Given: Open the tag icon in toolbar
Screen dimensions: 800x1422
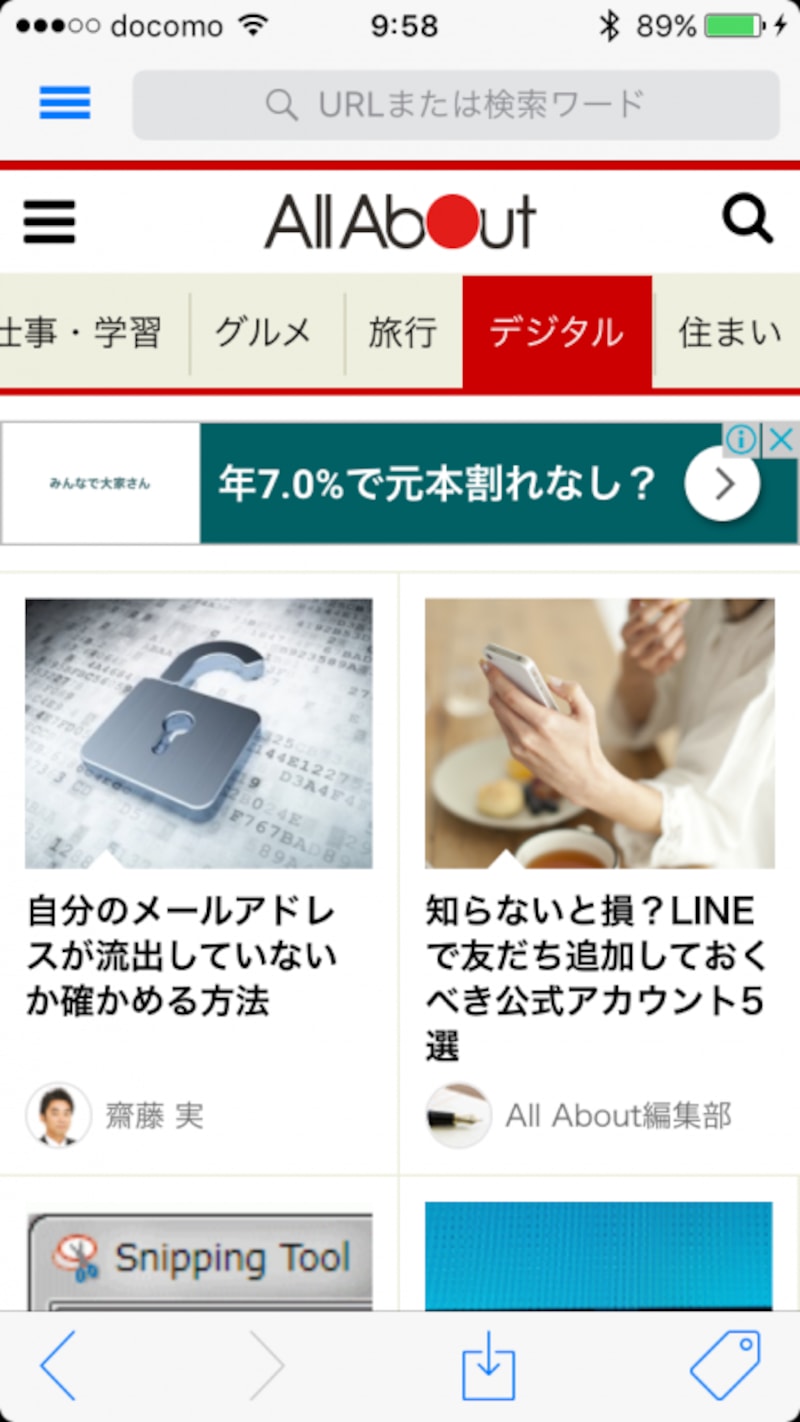Looking at the screenshot, I should (x=725, y=1365).
